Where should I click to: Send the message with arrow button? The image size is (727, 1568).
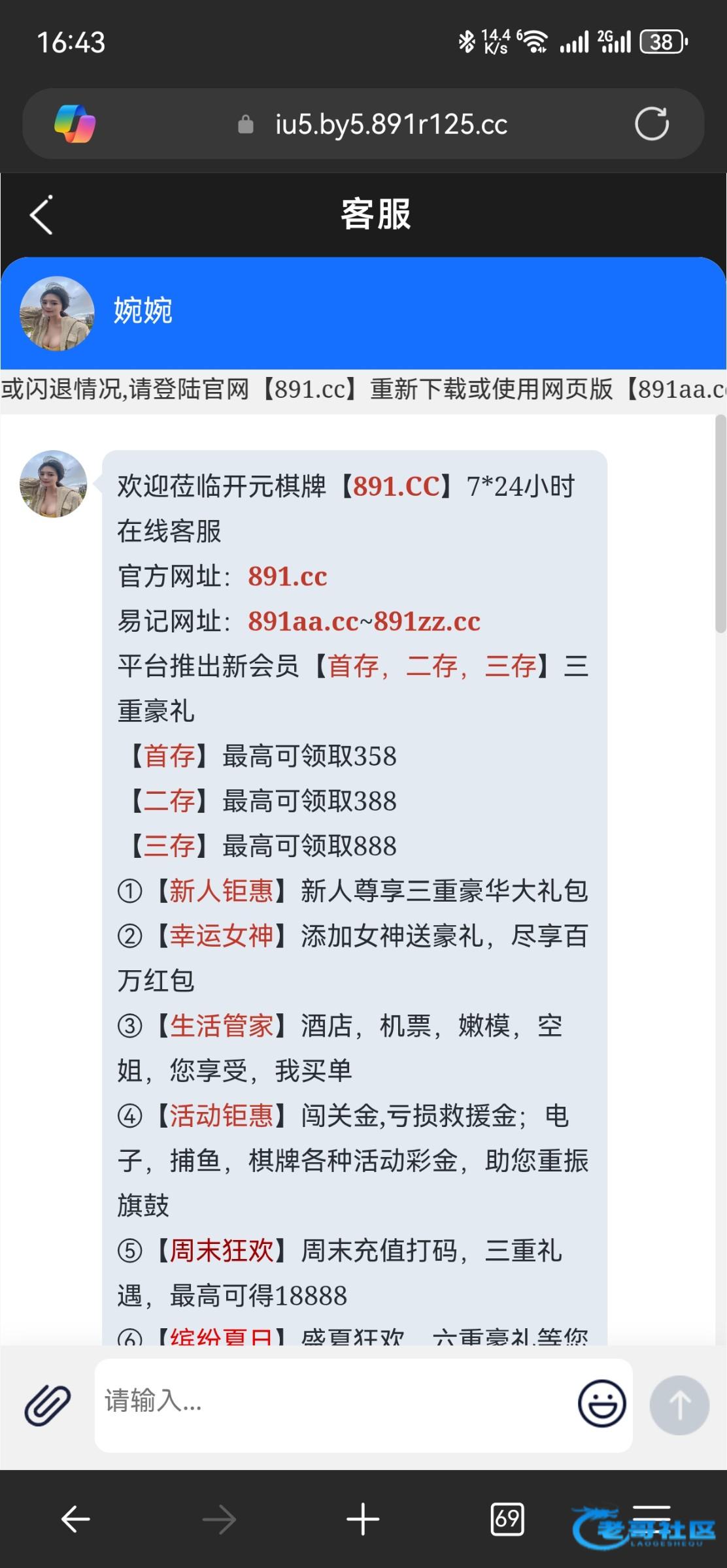(679, 1405)
